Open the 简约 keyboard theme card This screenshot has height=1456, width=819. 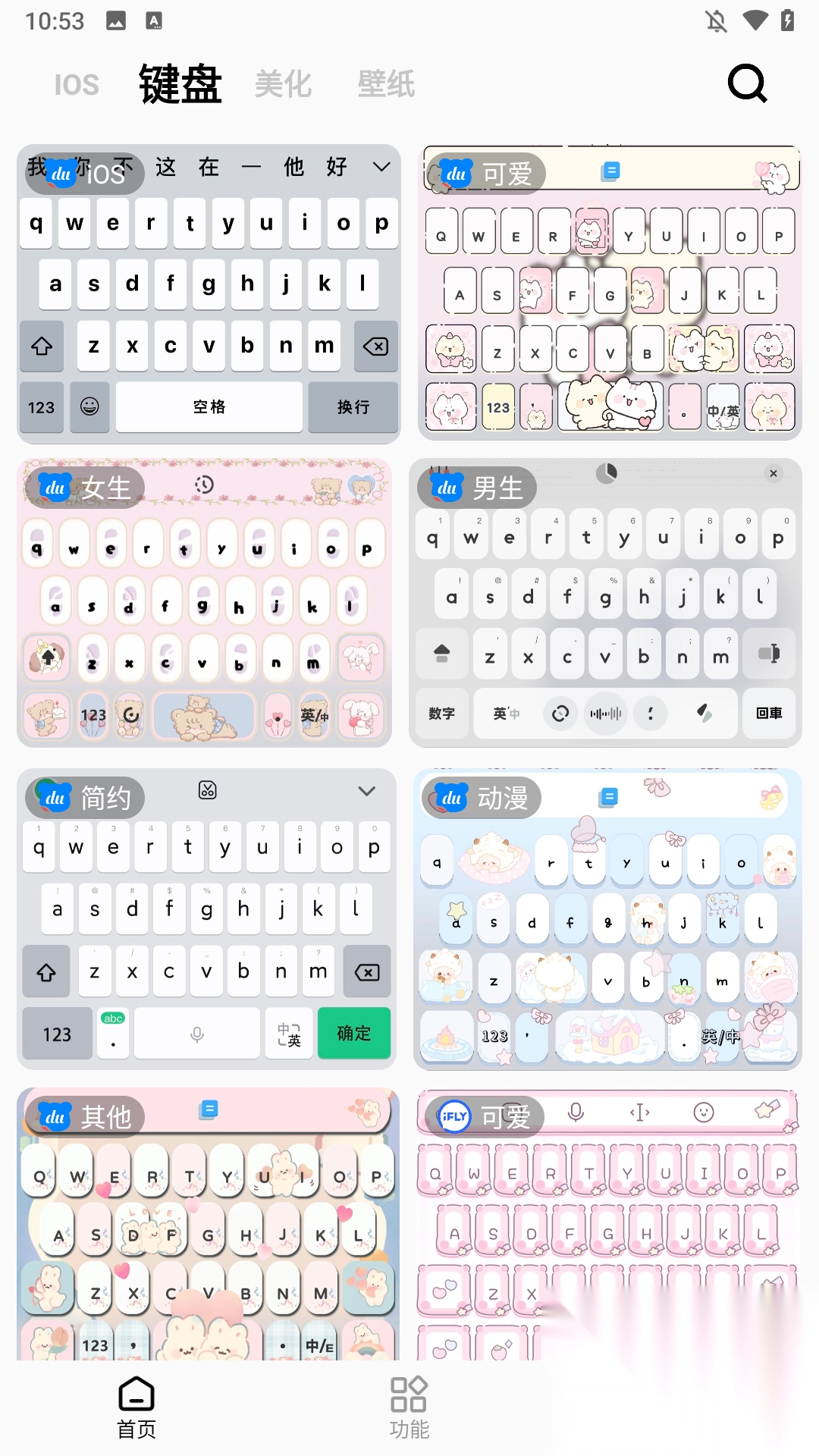[x=206, y=919]
